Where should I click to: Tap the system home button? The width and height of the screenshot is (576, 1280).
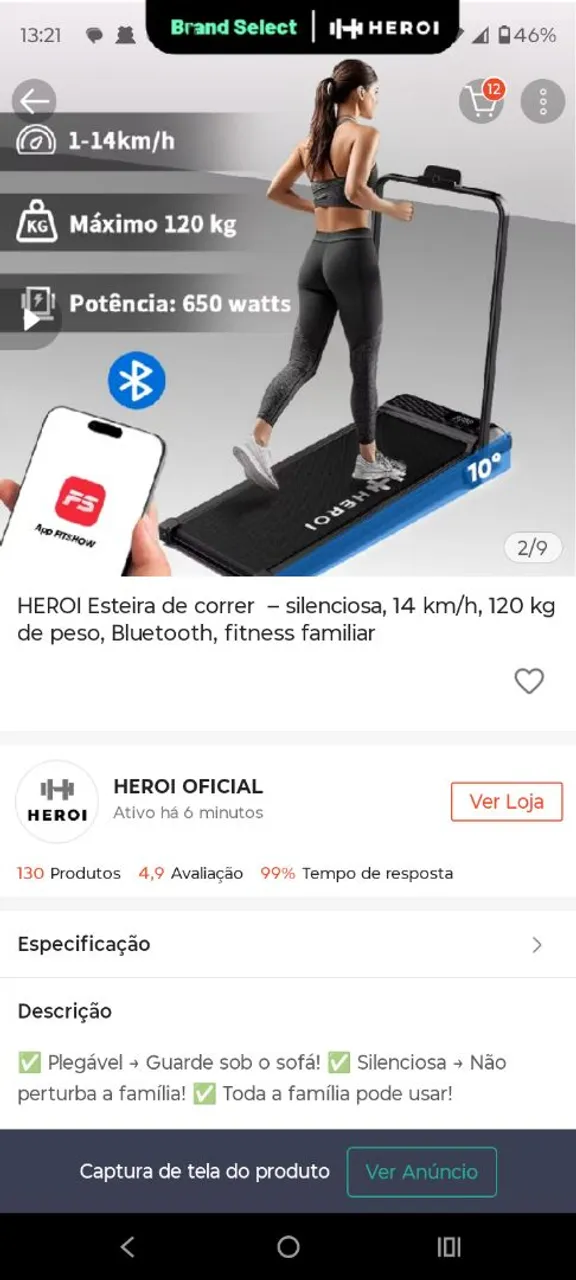[288, 1247]
